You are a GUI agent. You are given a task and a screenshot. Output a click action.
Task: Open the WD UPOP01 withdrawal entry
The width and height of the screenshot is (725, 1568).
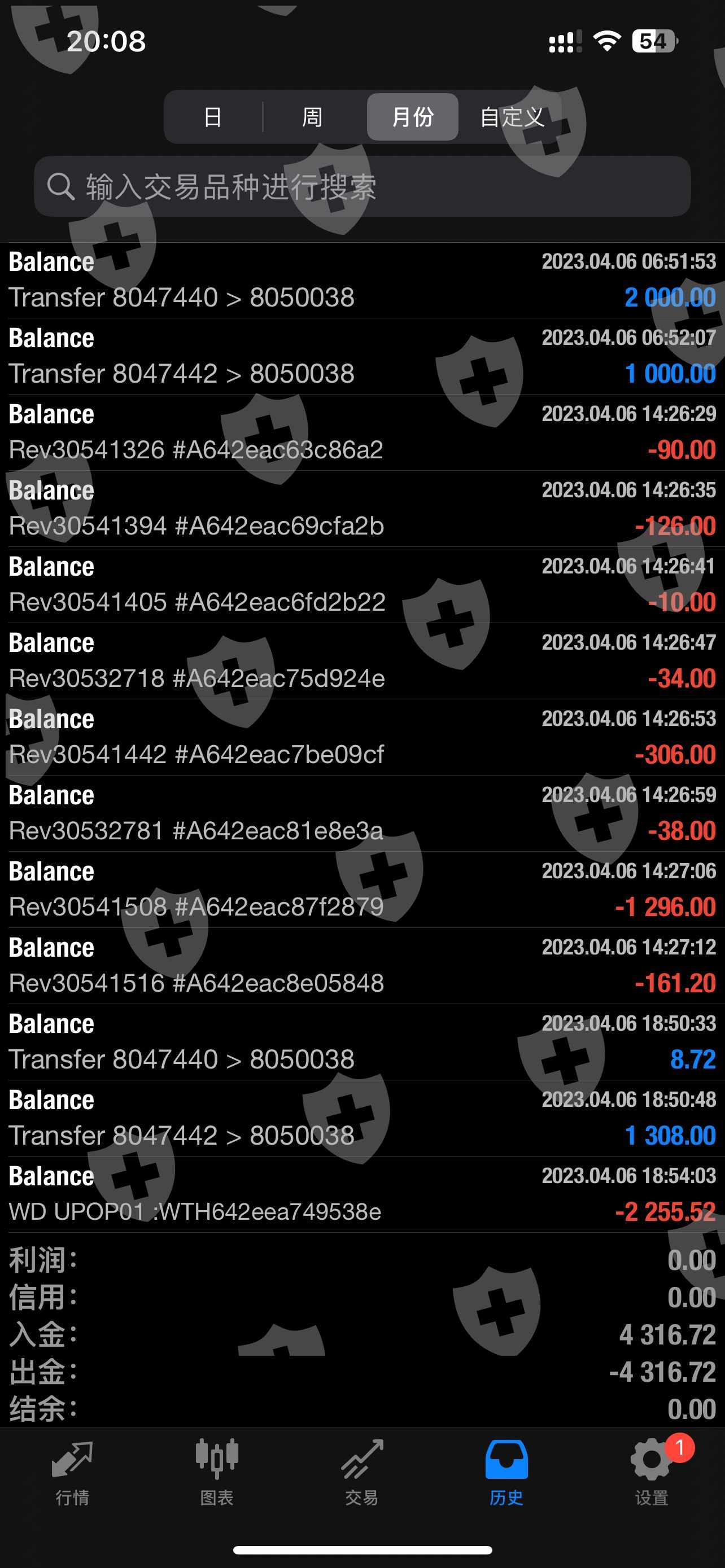[362, 1195]
